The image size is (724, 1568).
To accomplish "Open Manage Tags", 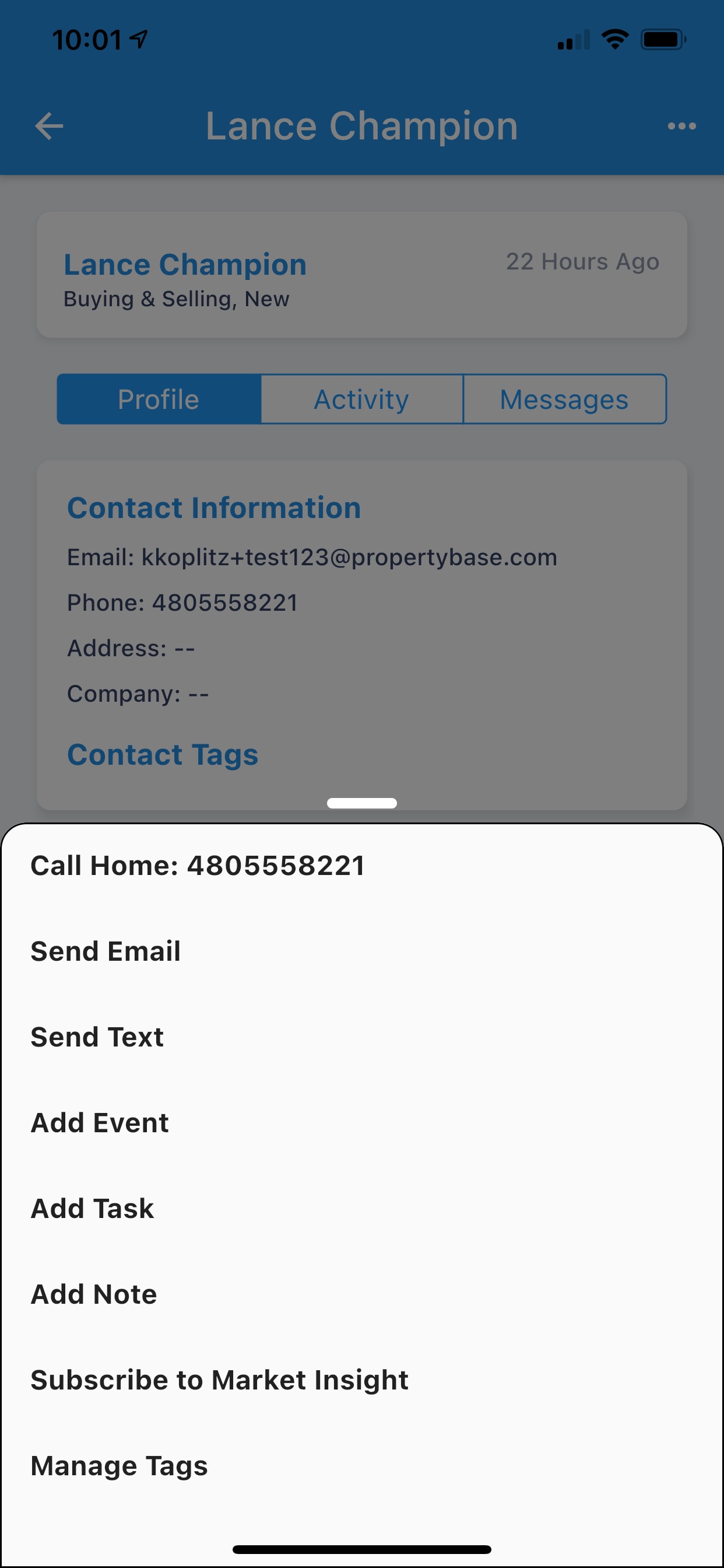I will click(x=362, y=1466).
